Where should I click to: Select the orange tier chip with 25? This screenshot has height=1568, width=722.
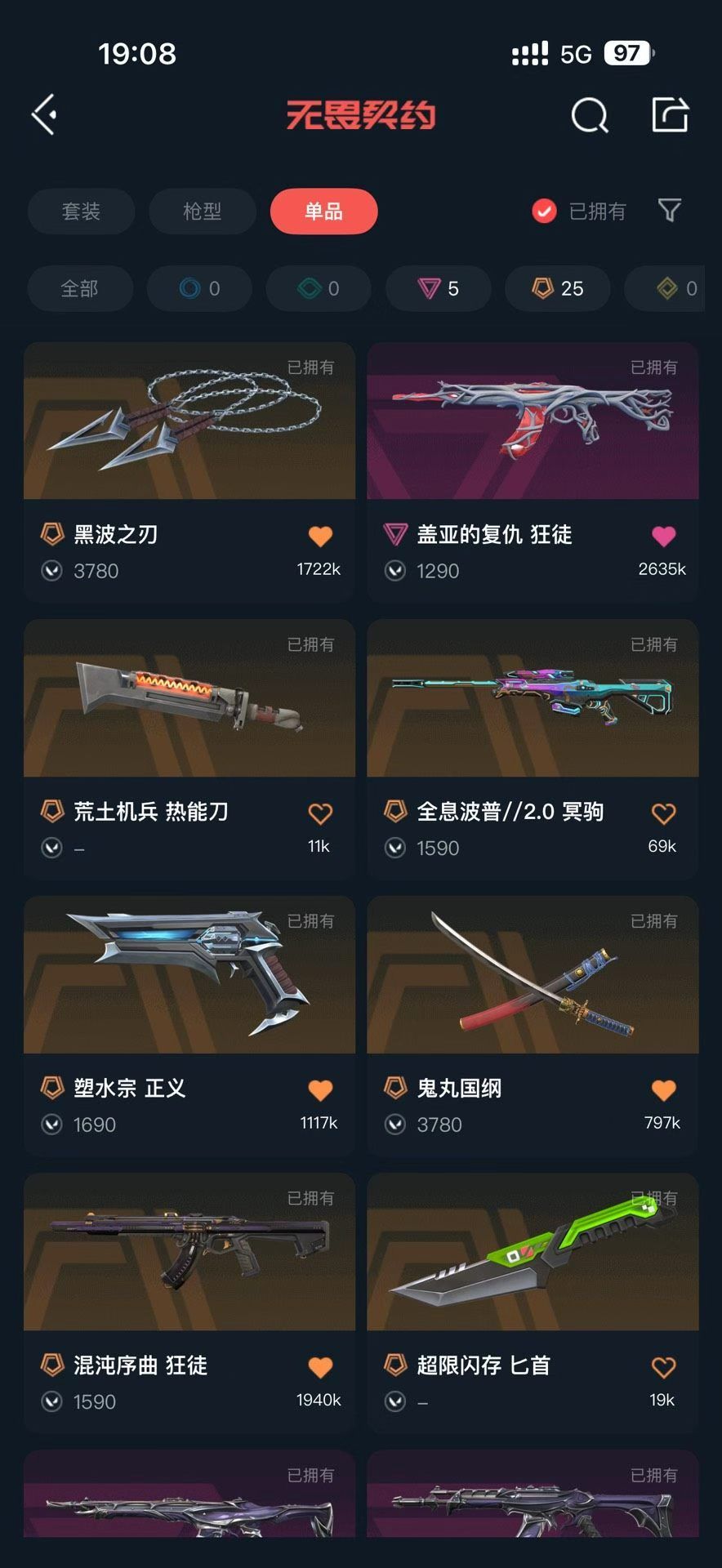[558, 288]
